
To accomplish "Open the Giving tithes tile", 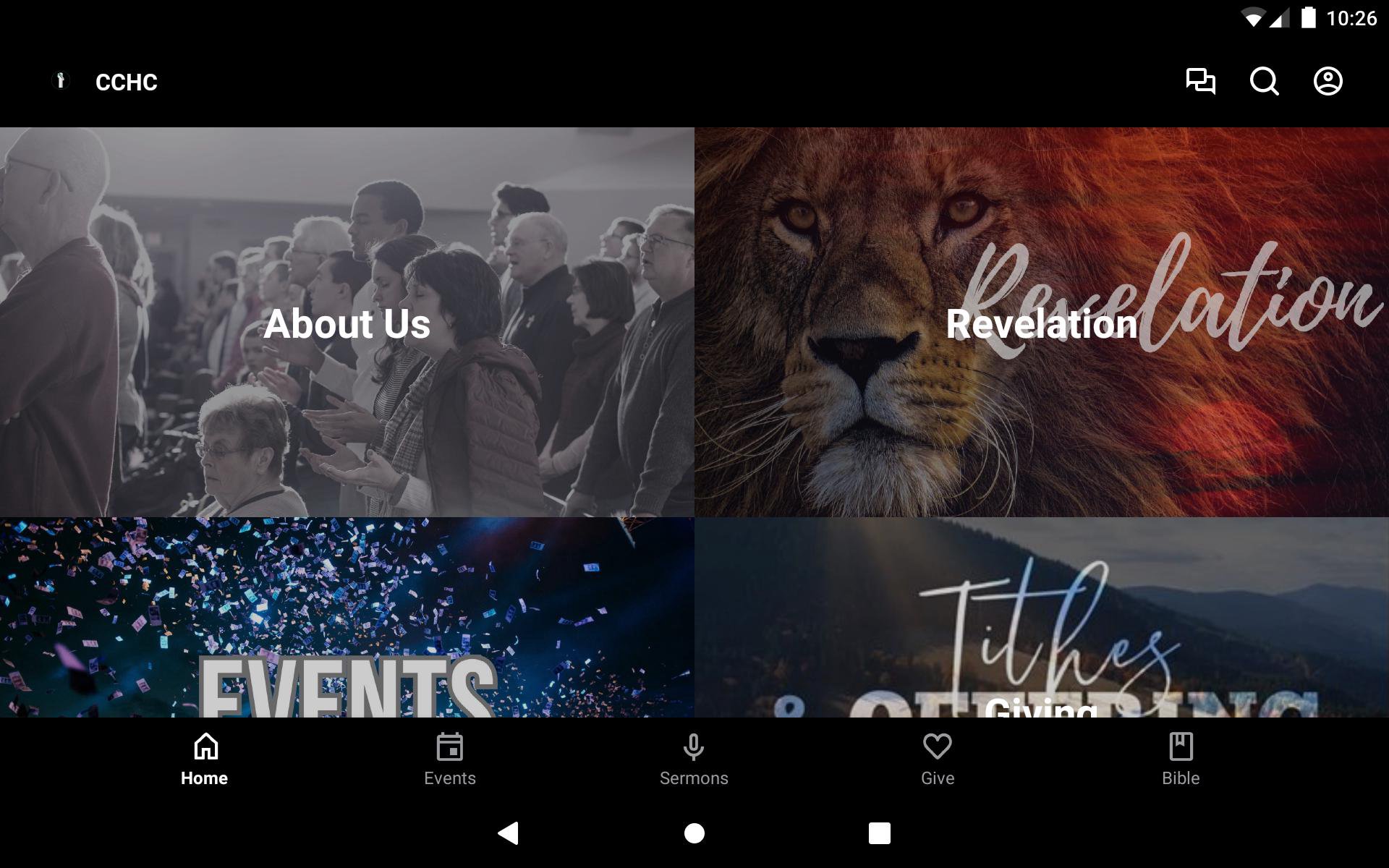I will point(1042,618).
